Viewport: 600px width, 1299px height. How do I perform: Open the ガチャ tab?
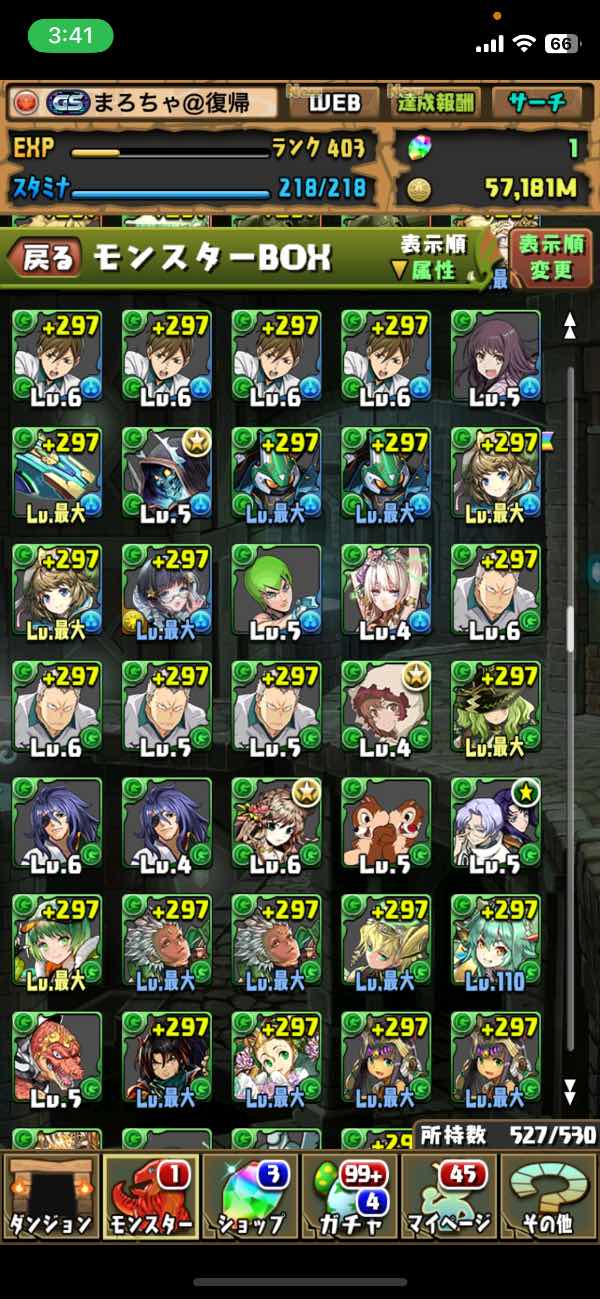[x=349, y=1197]
